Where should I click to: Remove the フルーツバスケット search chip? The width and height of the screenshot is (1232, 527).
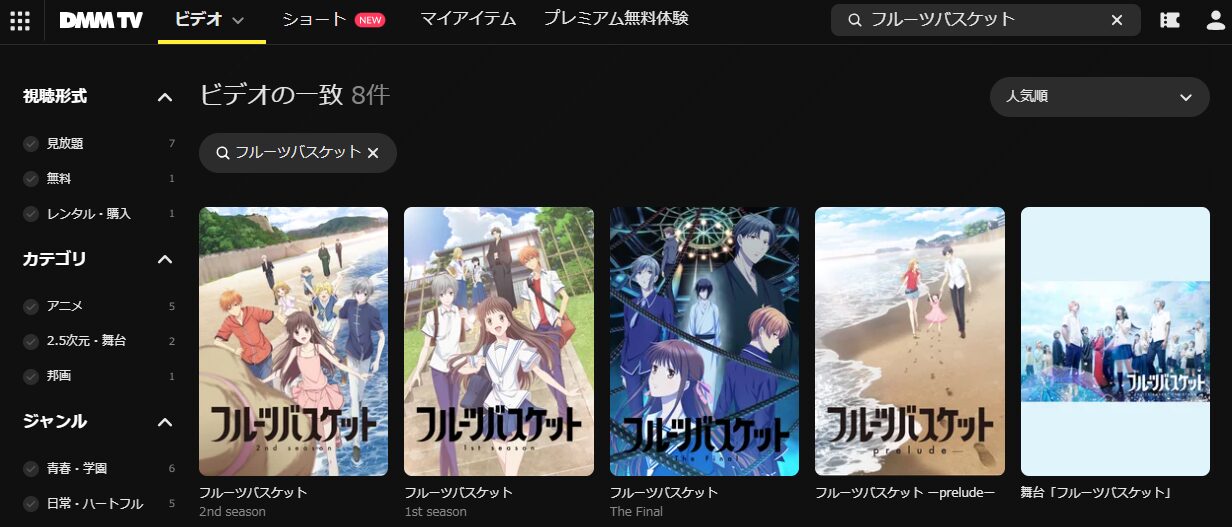pos(373,153)
